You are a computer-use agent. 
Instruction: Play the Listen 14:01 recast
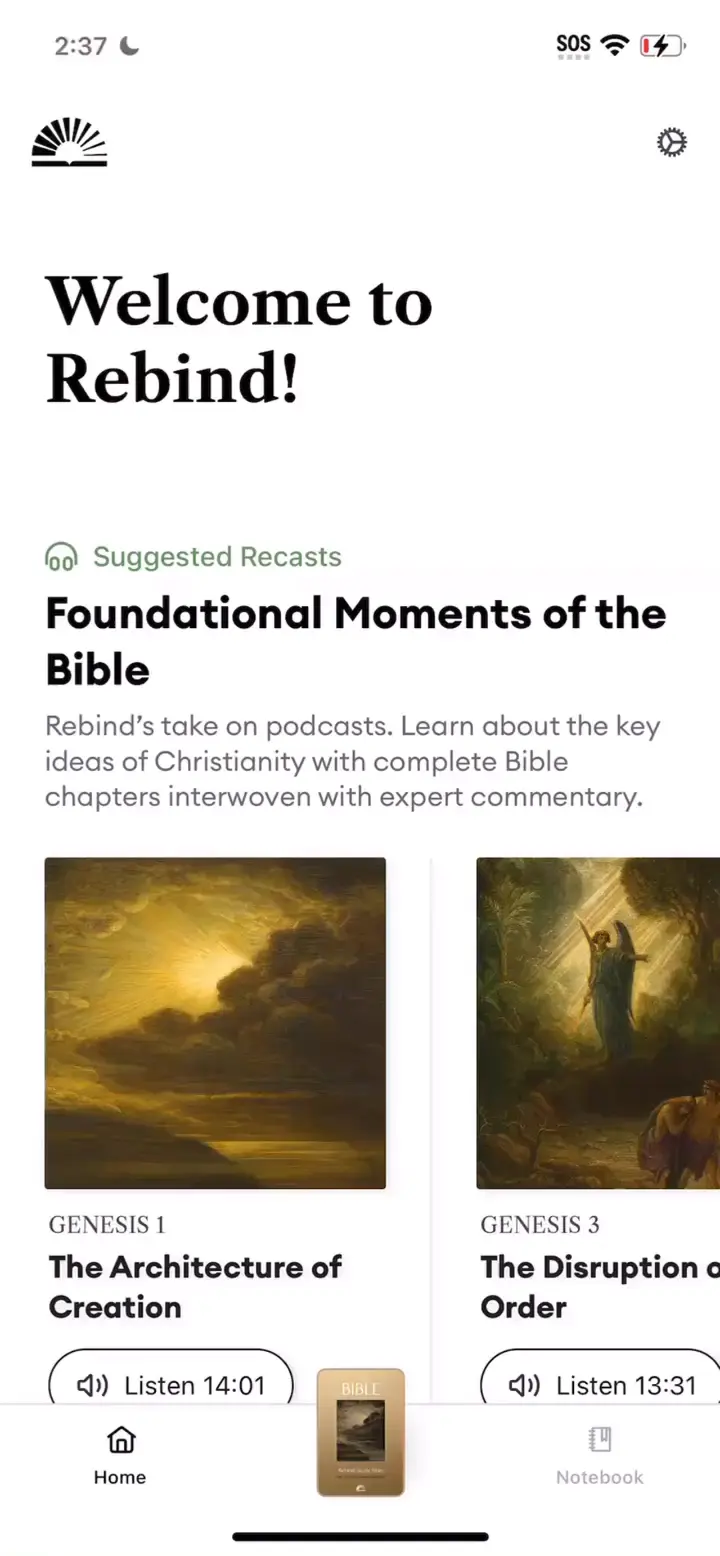click(171, 1383)
